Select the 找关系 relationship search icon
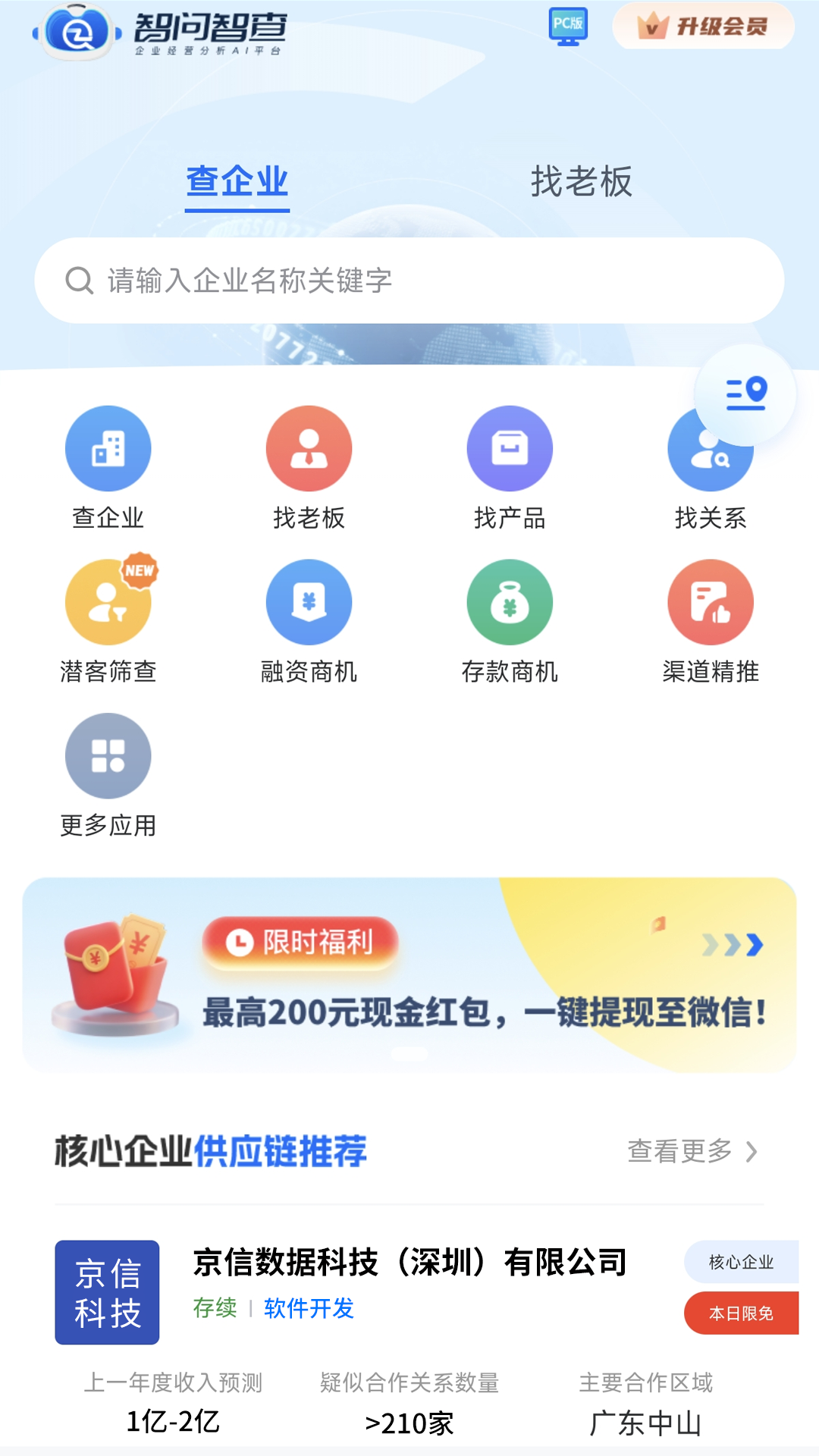819x1456 pixels. pos(711,448)
